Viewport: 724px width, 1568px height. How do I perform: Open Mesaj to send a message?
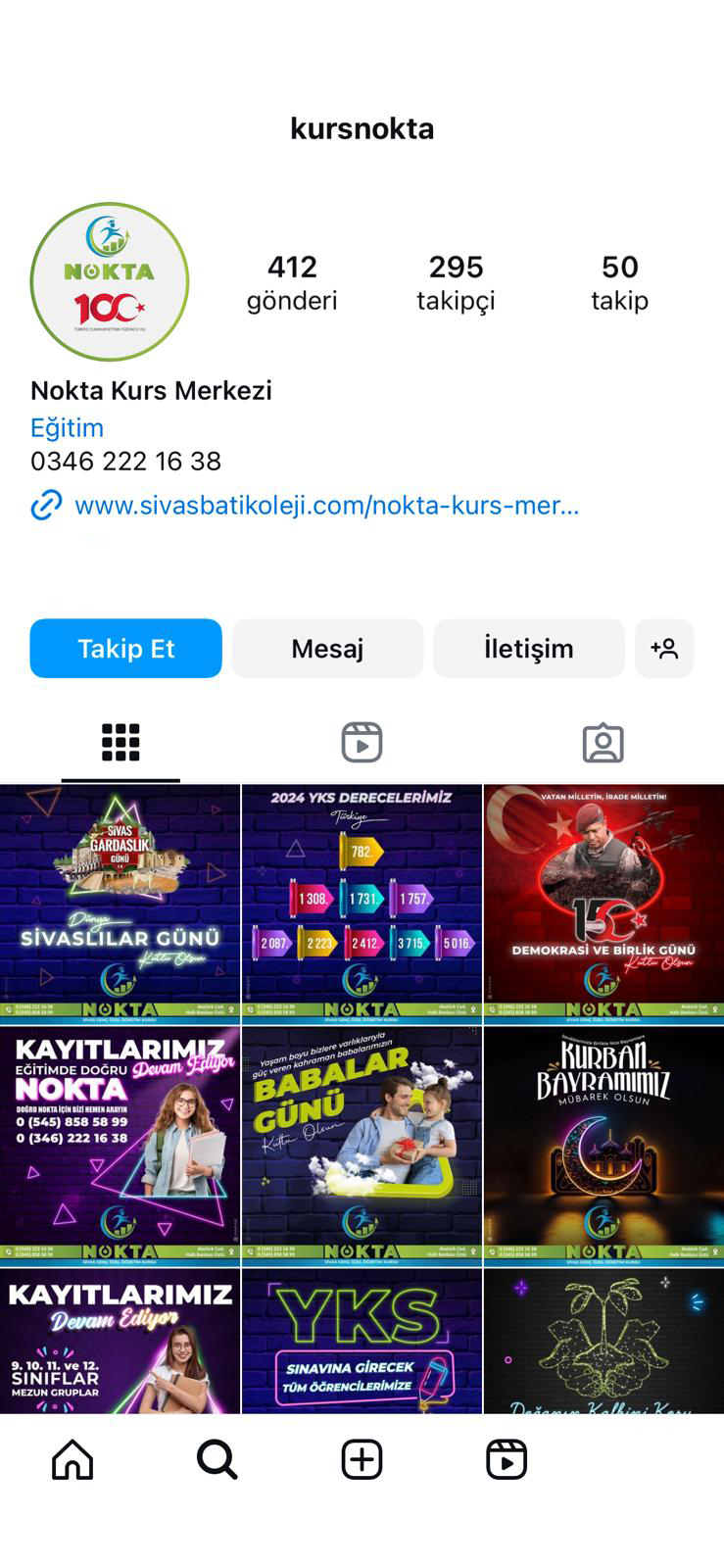[x=327, y=649]
